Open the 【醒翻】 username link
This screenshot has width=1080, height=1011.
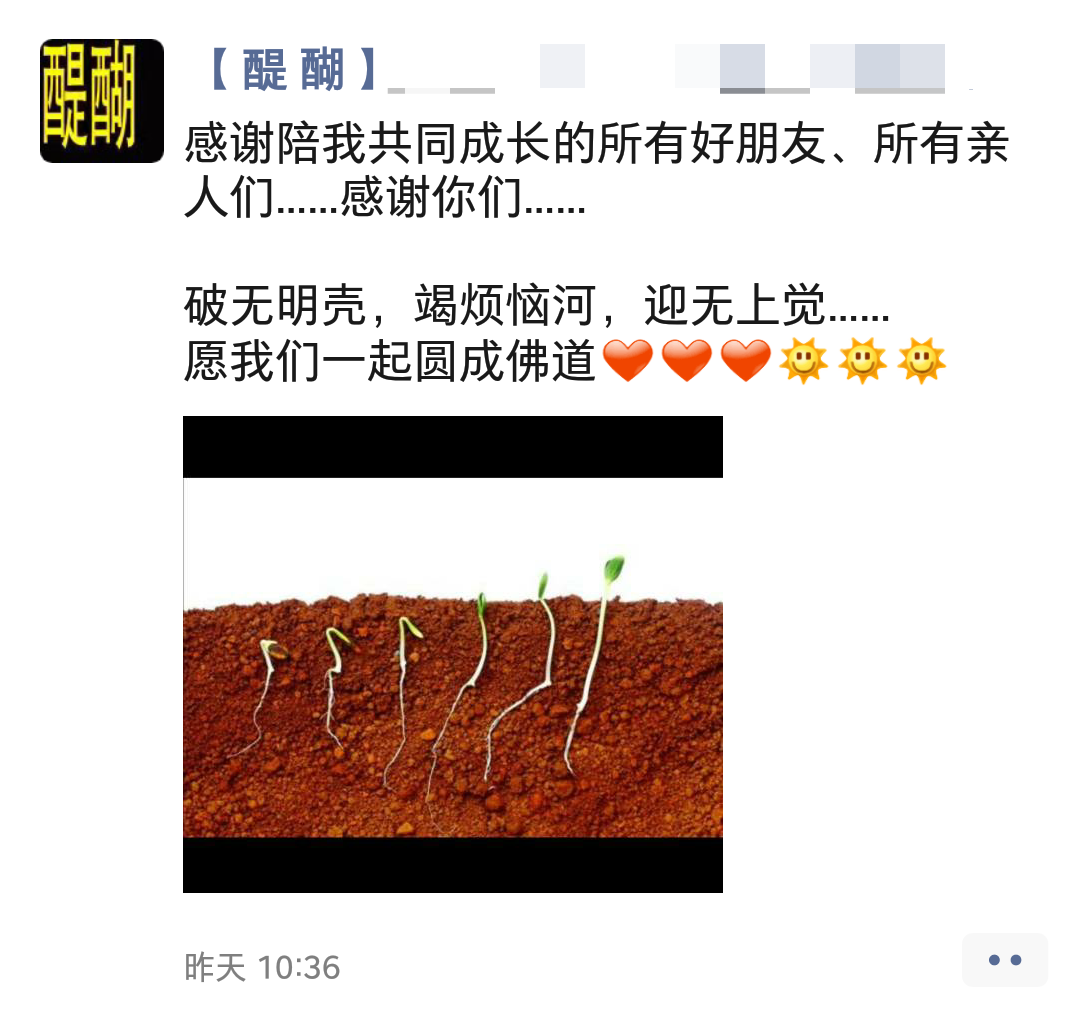[x=290, y=70]
